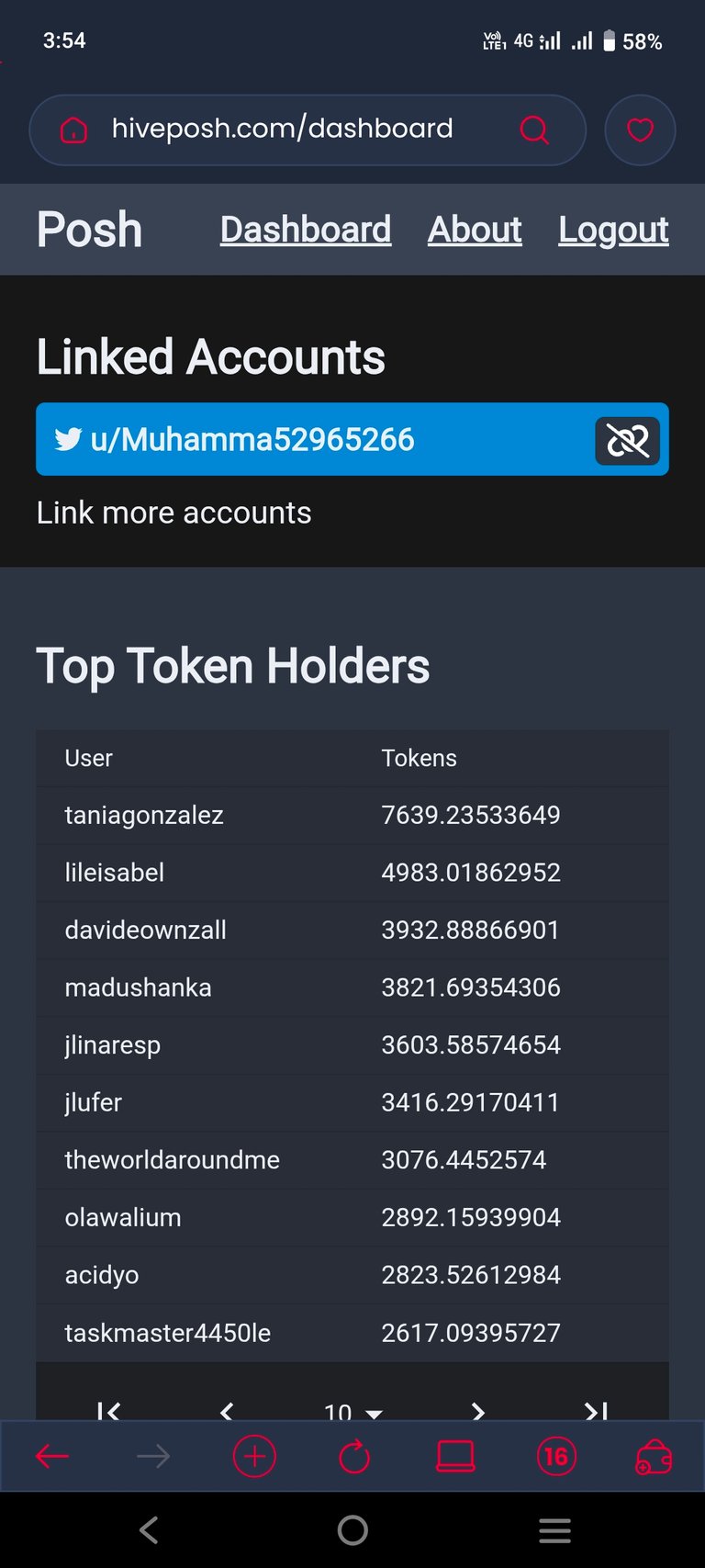
Task: Go to first page of token holders
Action: pos(109,1410)
